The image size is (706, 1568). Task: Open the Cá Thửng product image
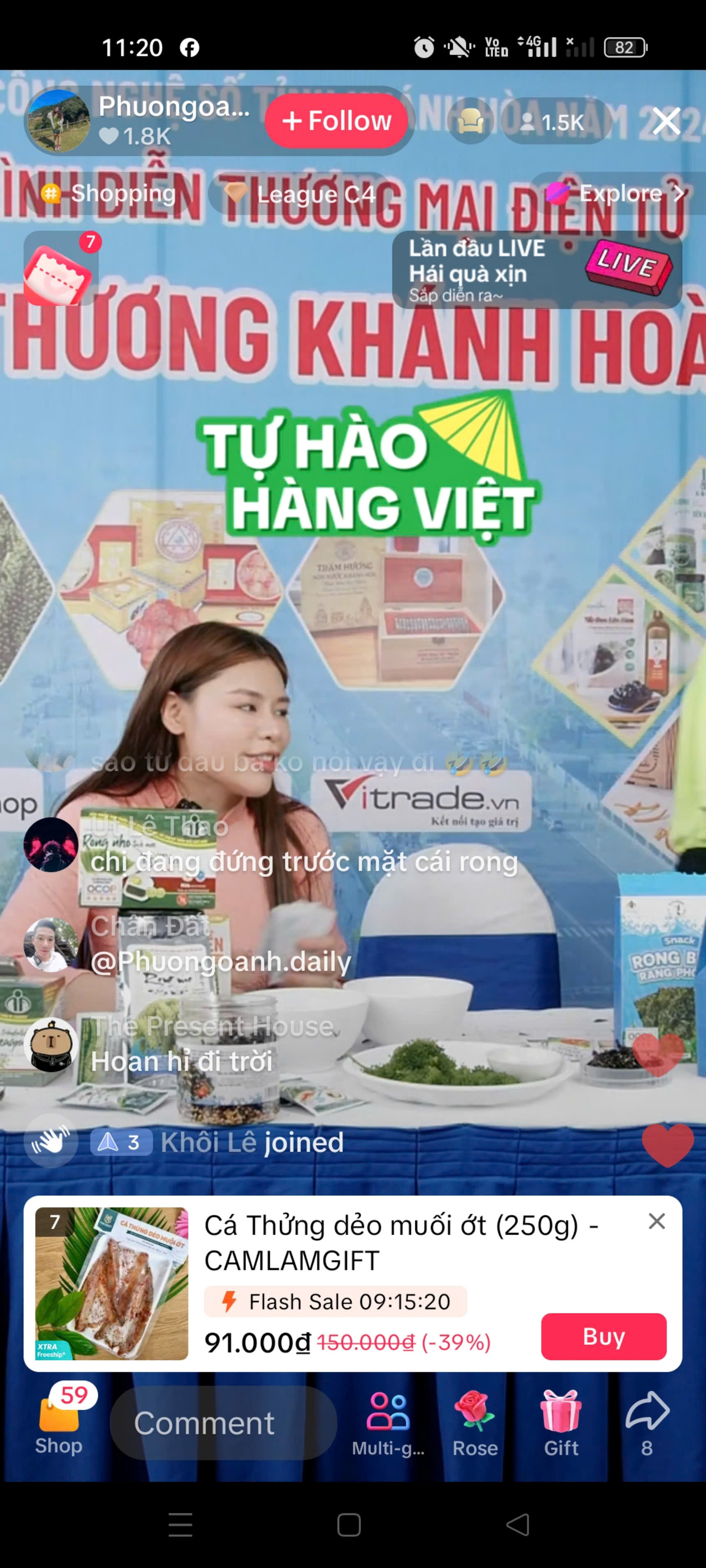point(111,1283)
